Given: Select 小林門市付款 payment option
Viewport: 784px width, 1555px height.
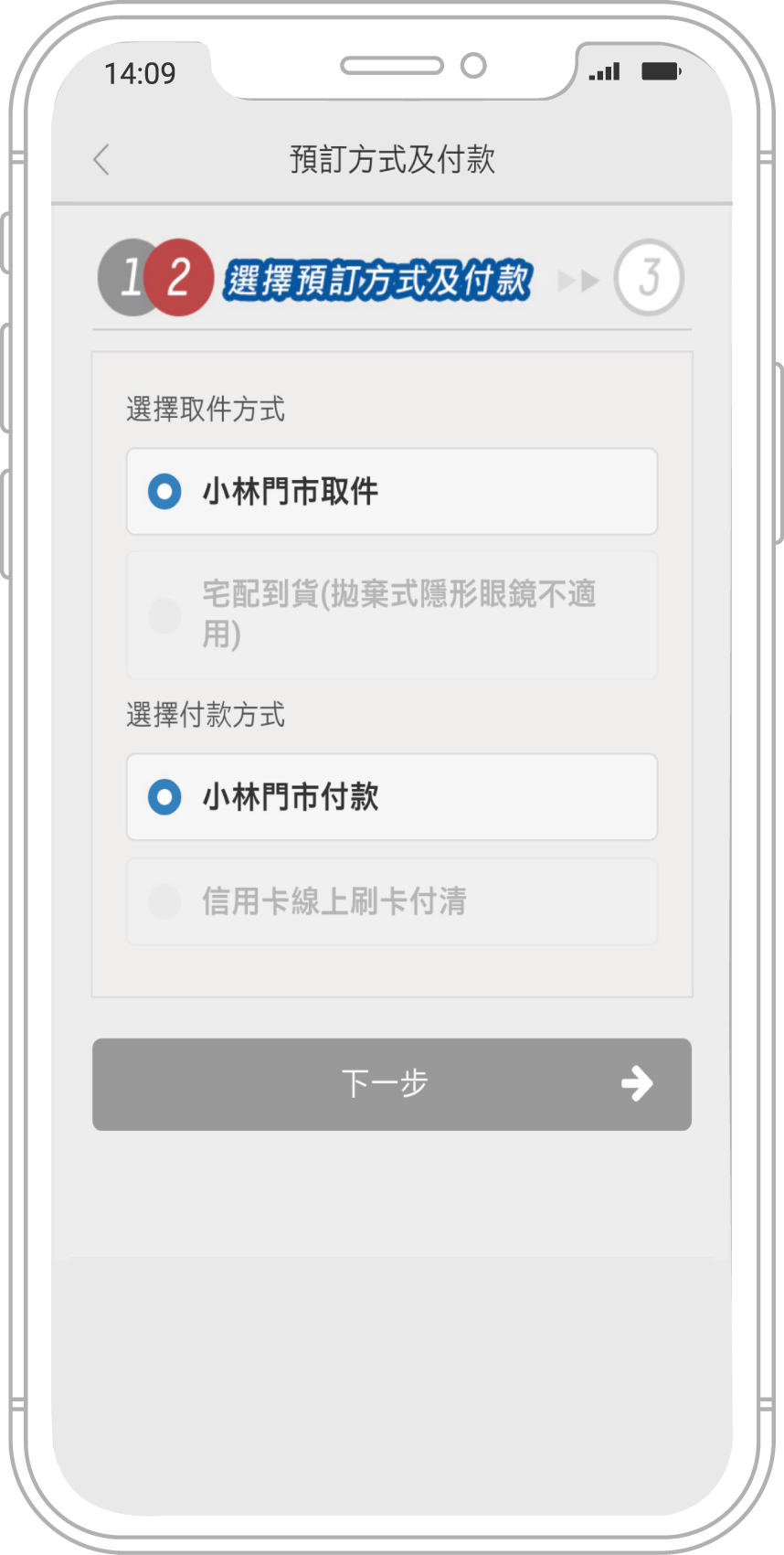Looking at the screenshot, I should [391, 797].
